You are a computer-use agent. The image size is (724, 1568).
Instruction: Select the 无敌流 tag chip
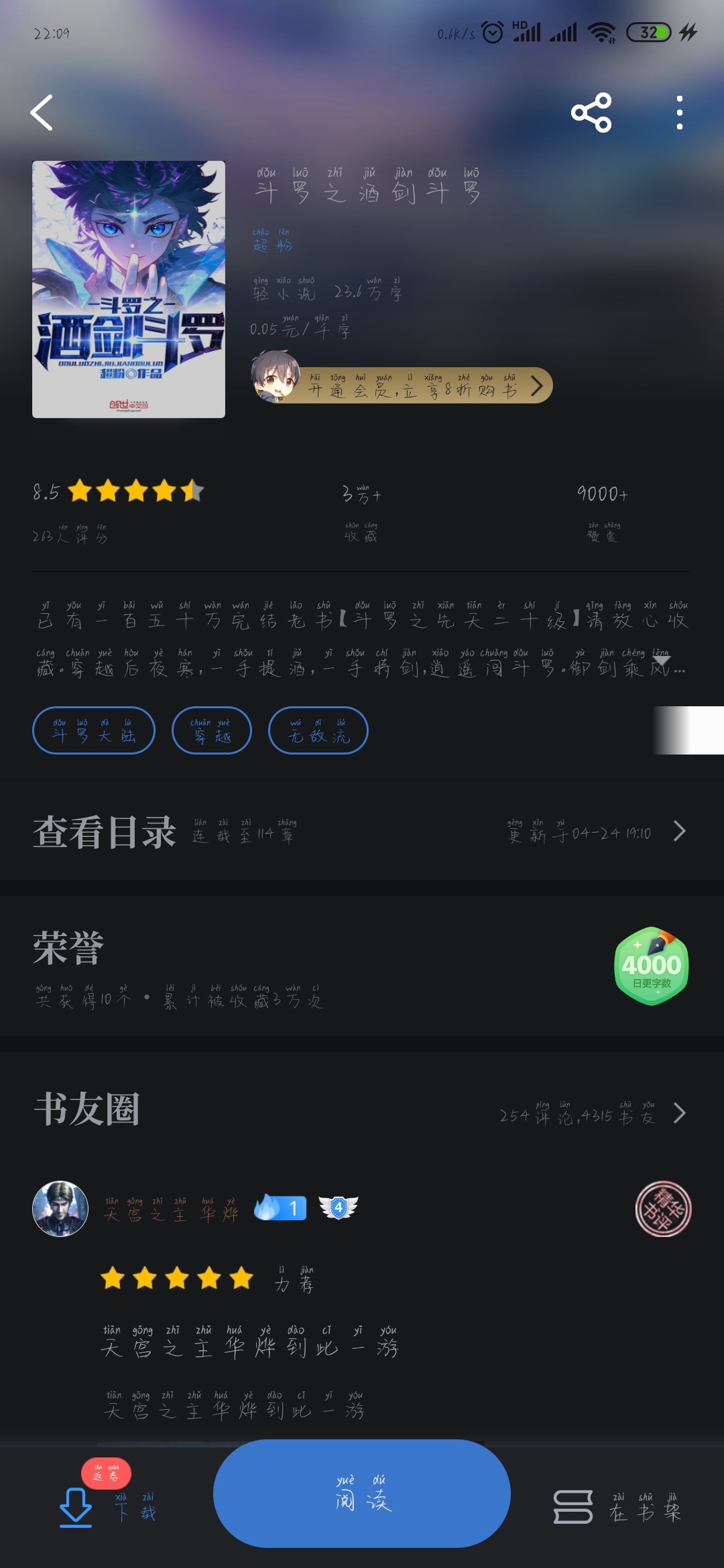[x=318, y=730]
